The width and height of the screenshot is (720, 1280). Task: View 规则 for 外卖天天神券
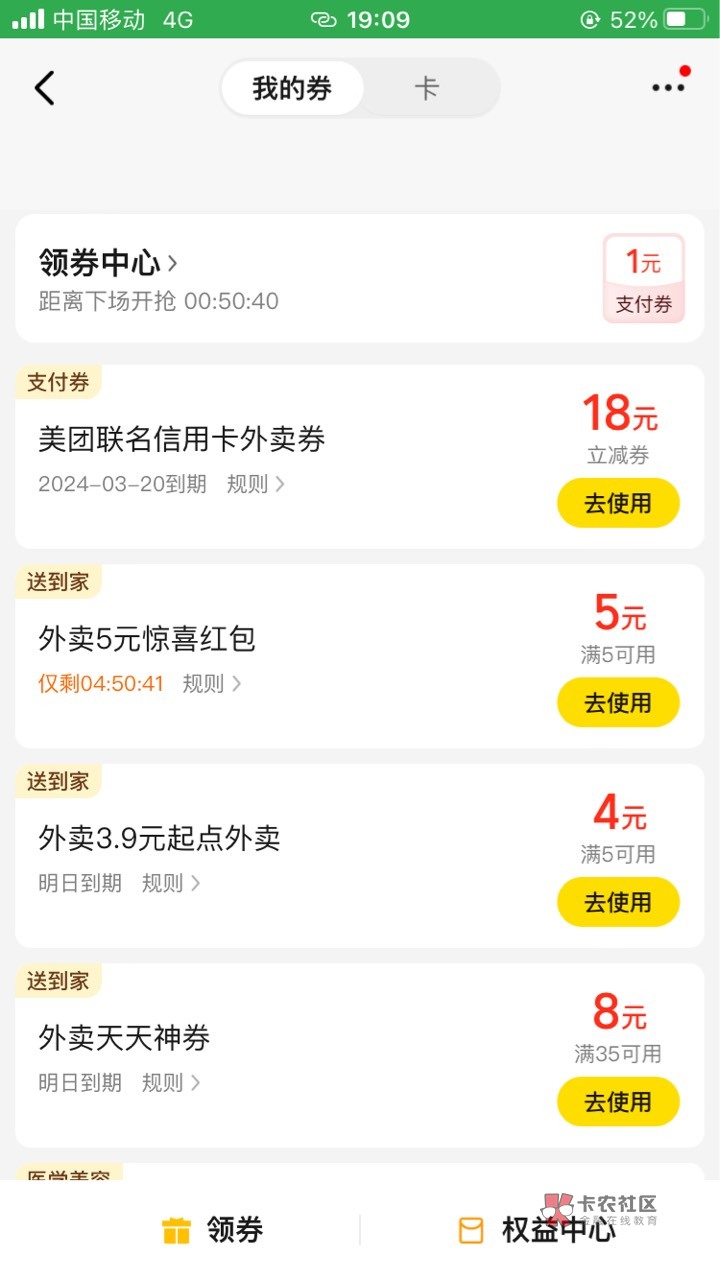point(171,1083)
